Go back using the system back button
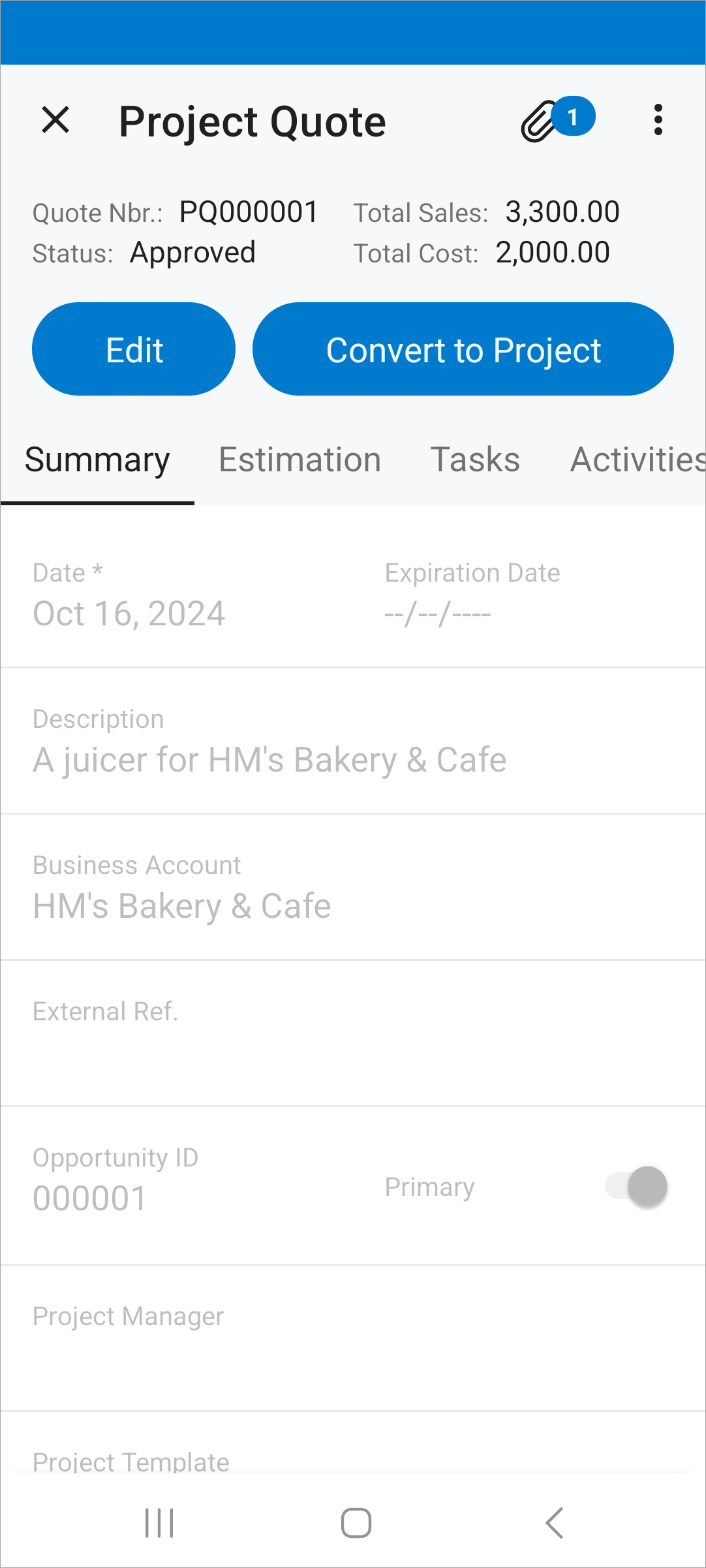This screenshot has height=1568, width=706. coord(554,1523)
